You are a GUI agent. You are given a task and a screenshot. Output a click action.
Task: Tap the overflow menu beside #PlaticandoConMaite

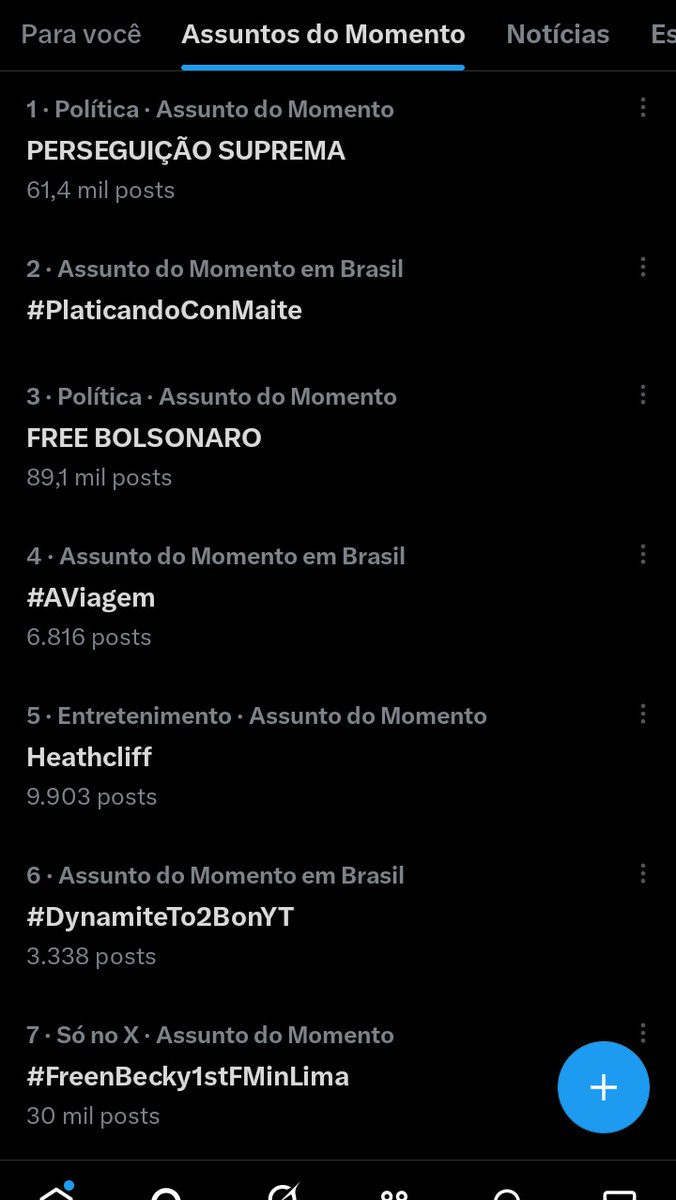[643, 267]
